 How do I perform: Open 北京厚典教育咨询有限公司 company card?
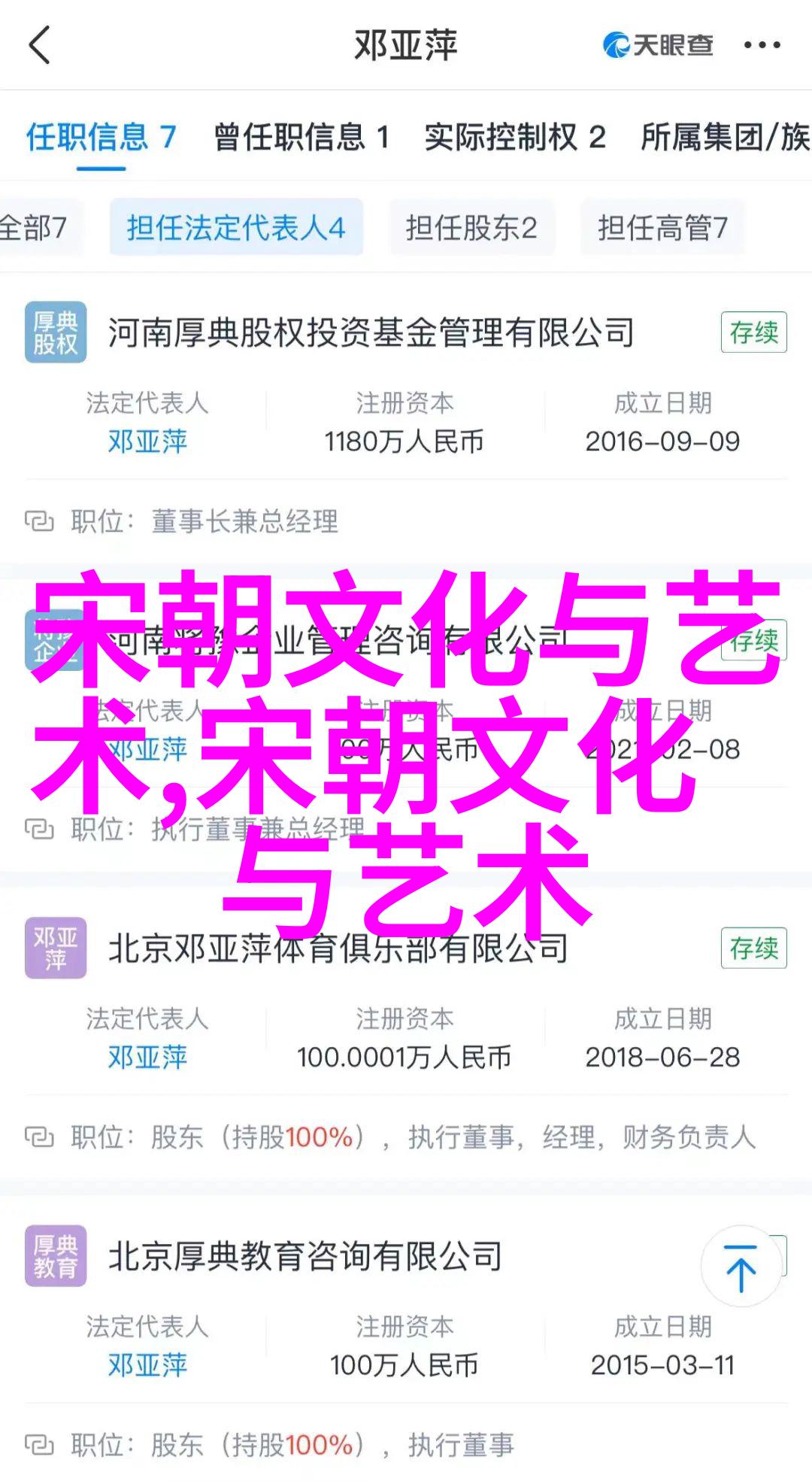tap(305, 1256)
